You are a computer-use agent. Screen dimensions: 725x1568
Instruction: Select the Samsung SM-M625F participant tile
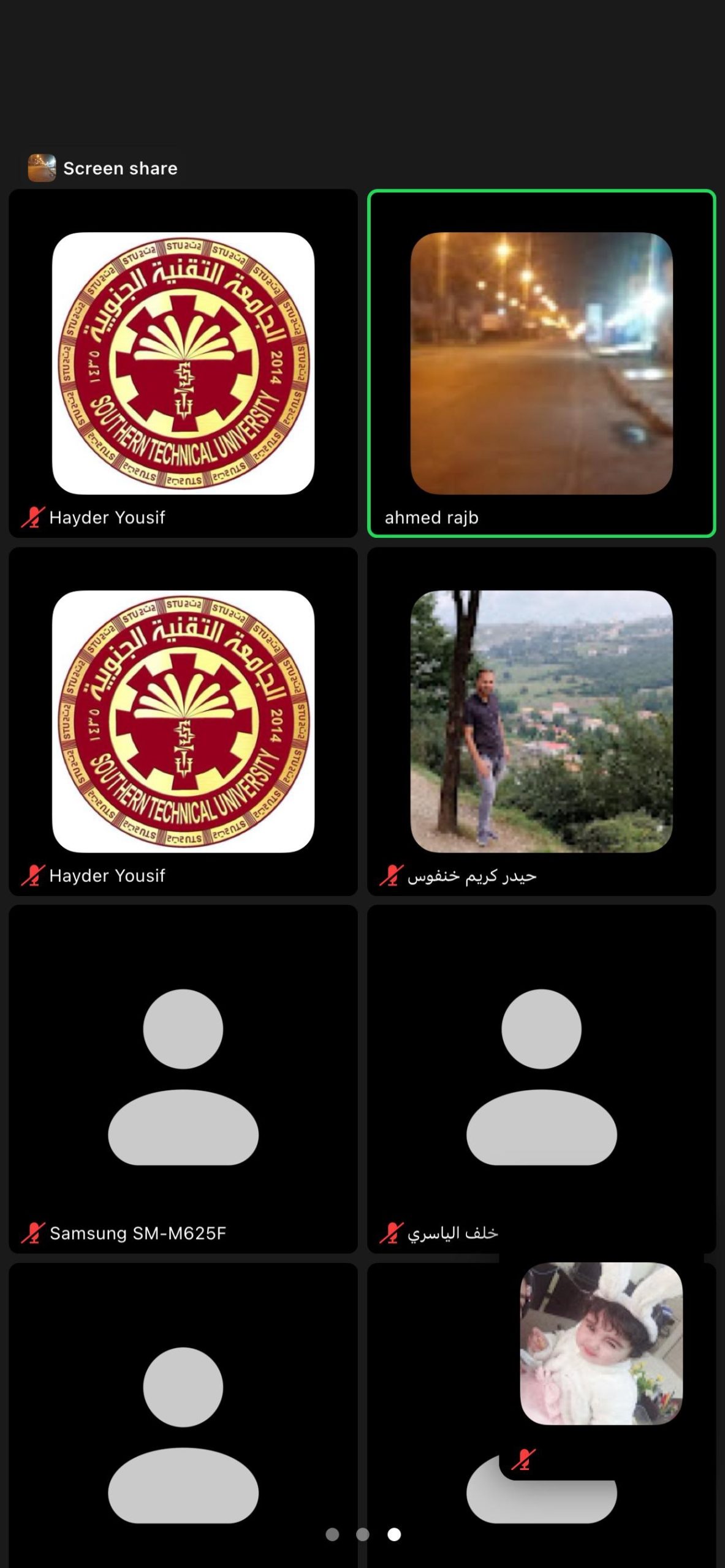(x=183, y=1079)
